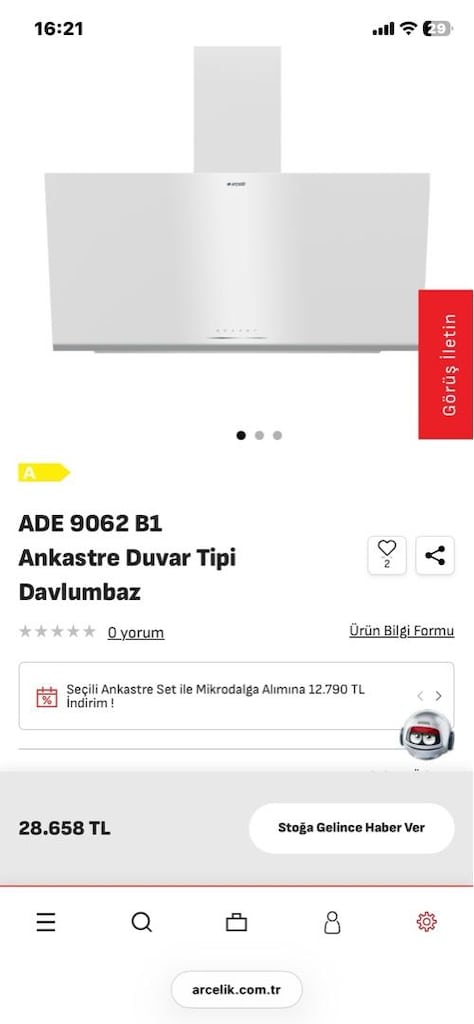The height and width of the screenshot is (1024, 474).
Task: Open the user account profile
Action: (x=332, y=922)
